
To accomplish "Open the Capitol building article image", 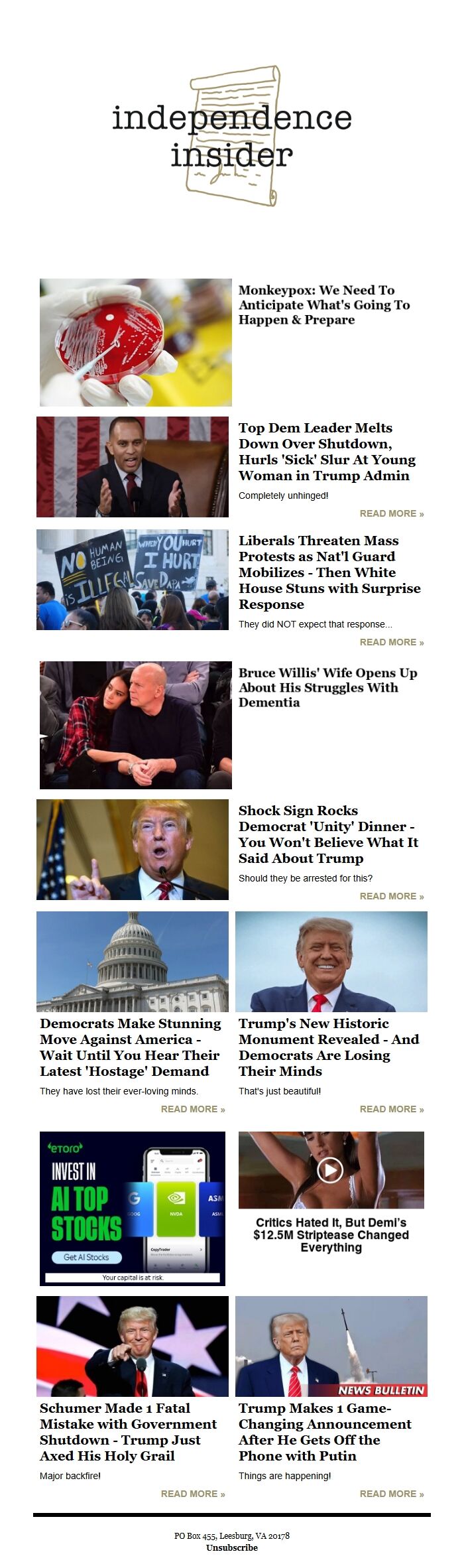I will [x=132, y=961].
